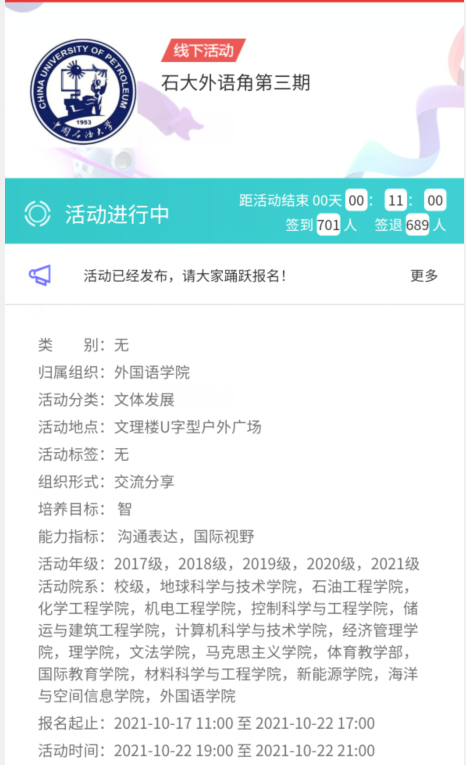The image size is (466, 765).
Task: Open 更多 to view more announcements
Action: pos(424,276)
